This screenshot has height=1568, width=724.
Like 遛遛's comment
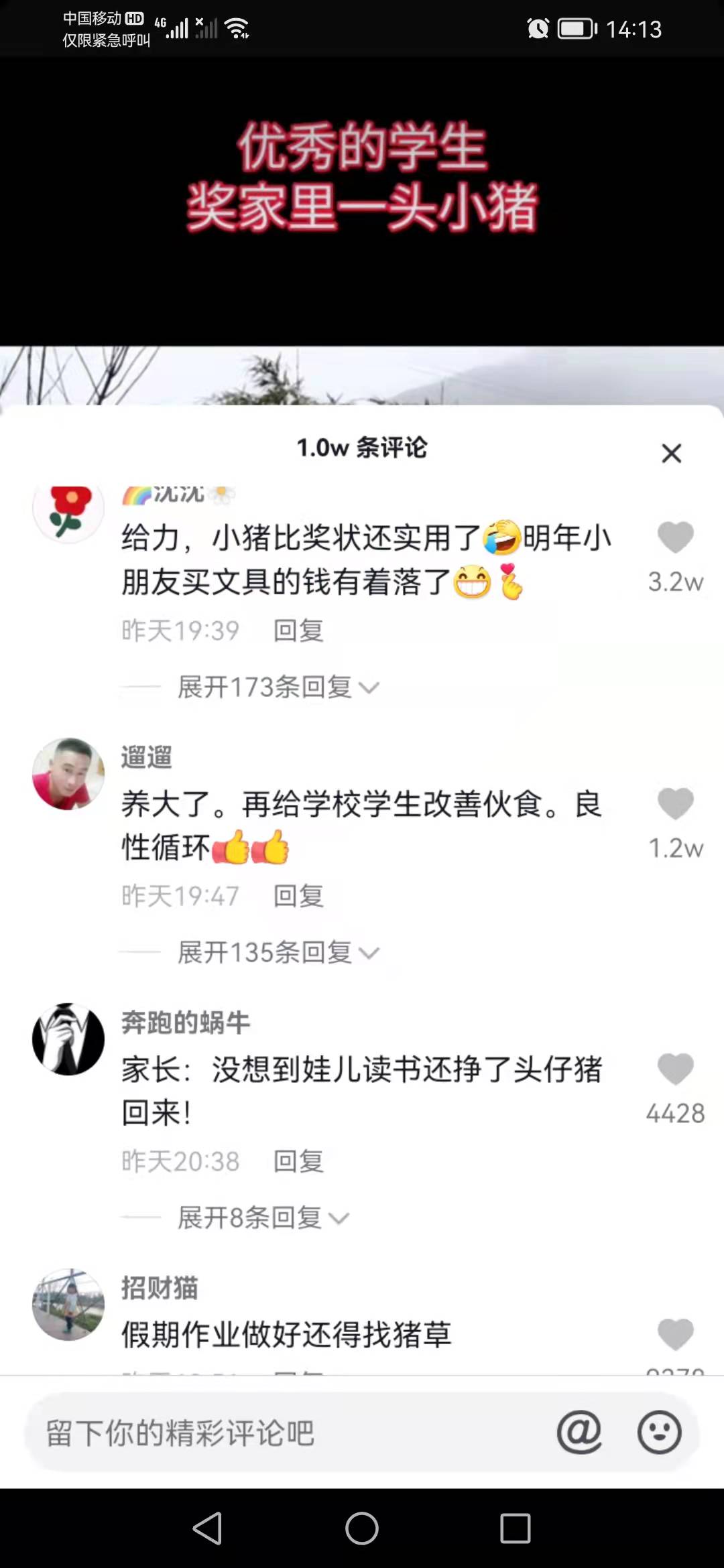point(675,803)
